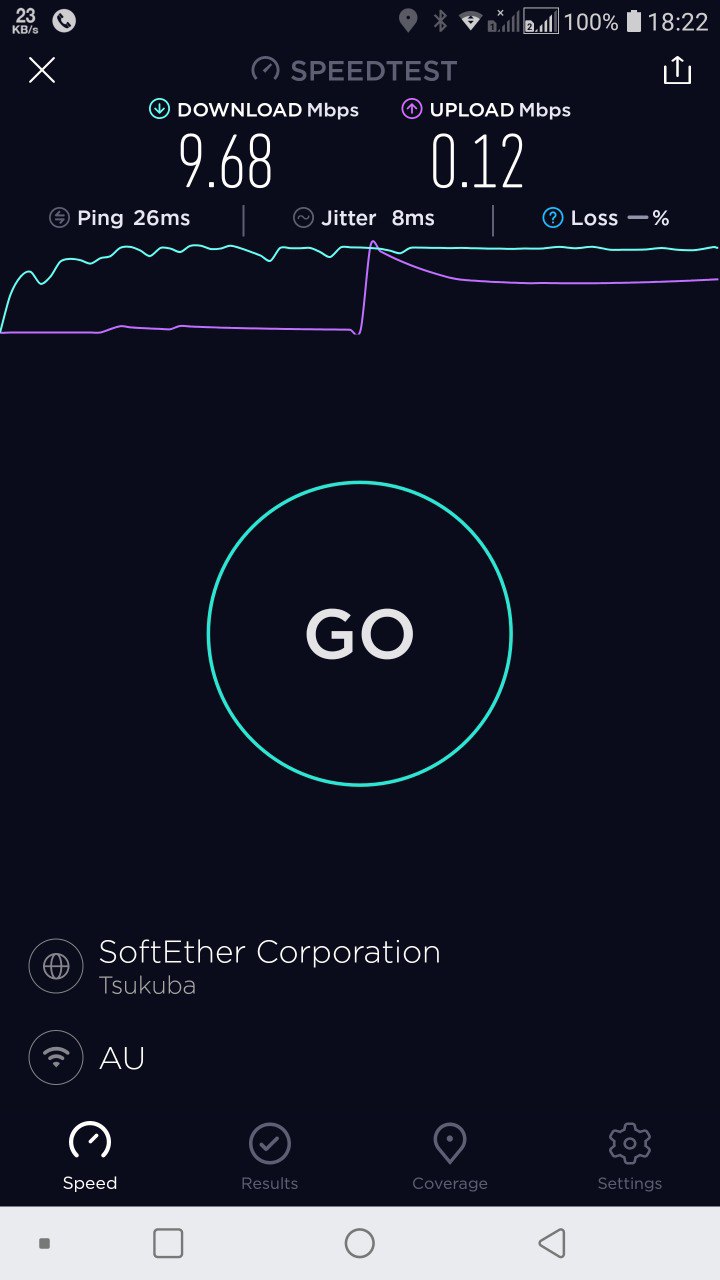Switch to the Speed tab
This screenshot has height=1280, width=720.
[90, 1156]
